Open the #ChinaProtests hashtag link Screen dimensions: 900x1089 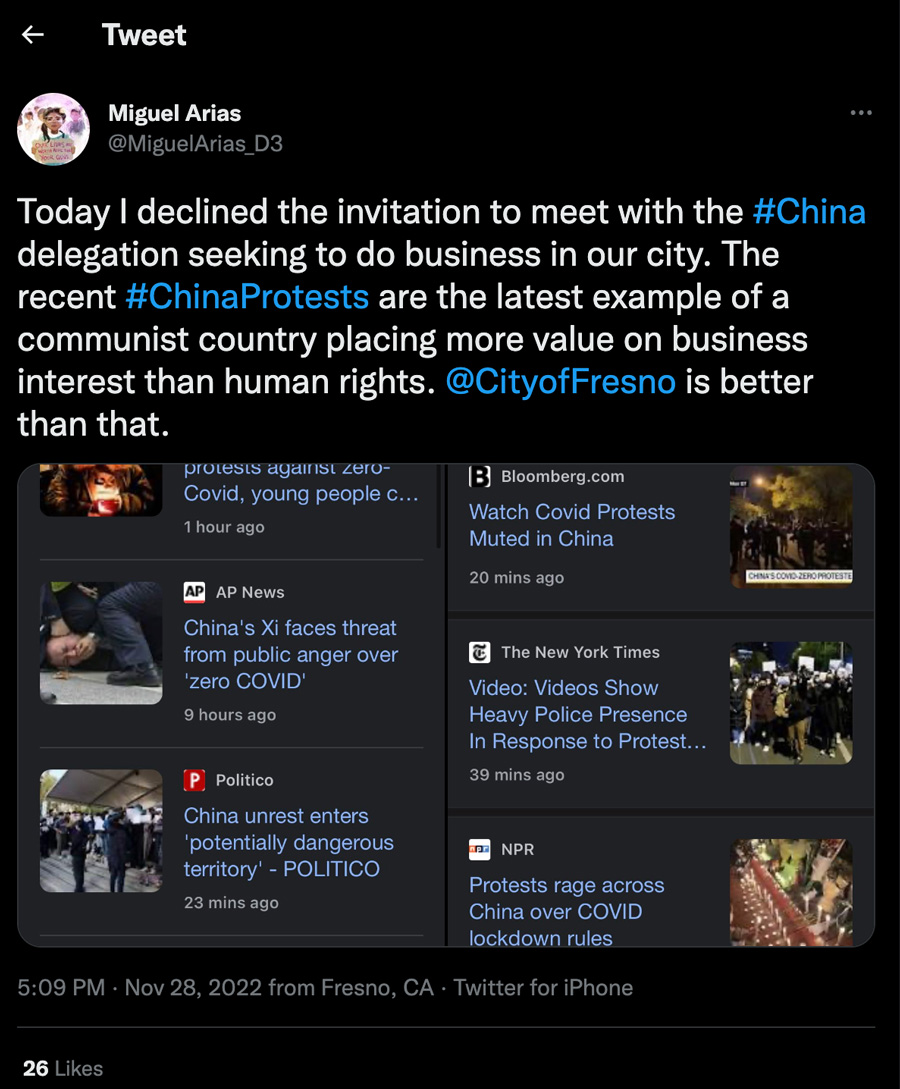[247, 297]
